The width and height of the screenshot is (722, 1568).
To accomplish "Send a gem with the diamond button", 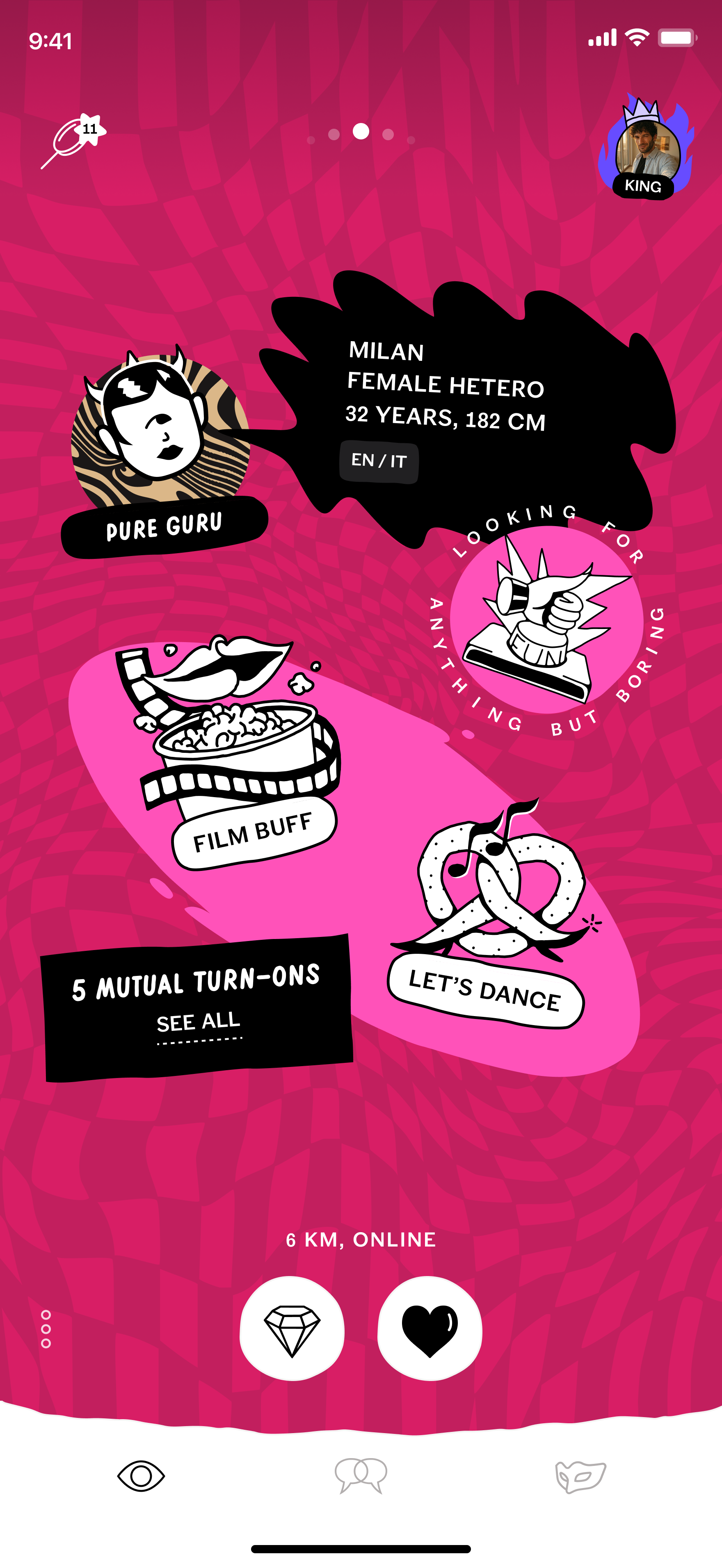I will [292, 1328].
